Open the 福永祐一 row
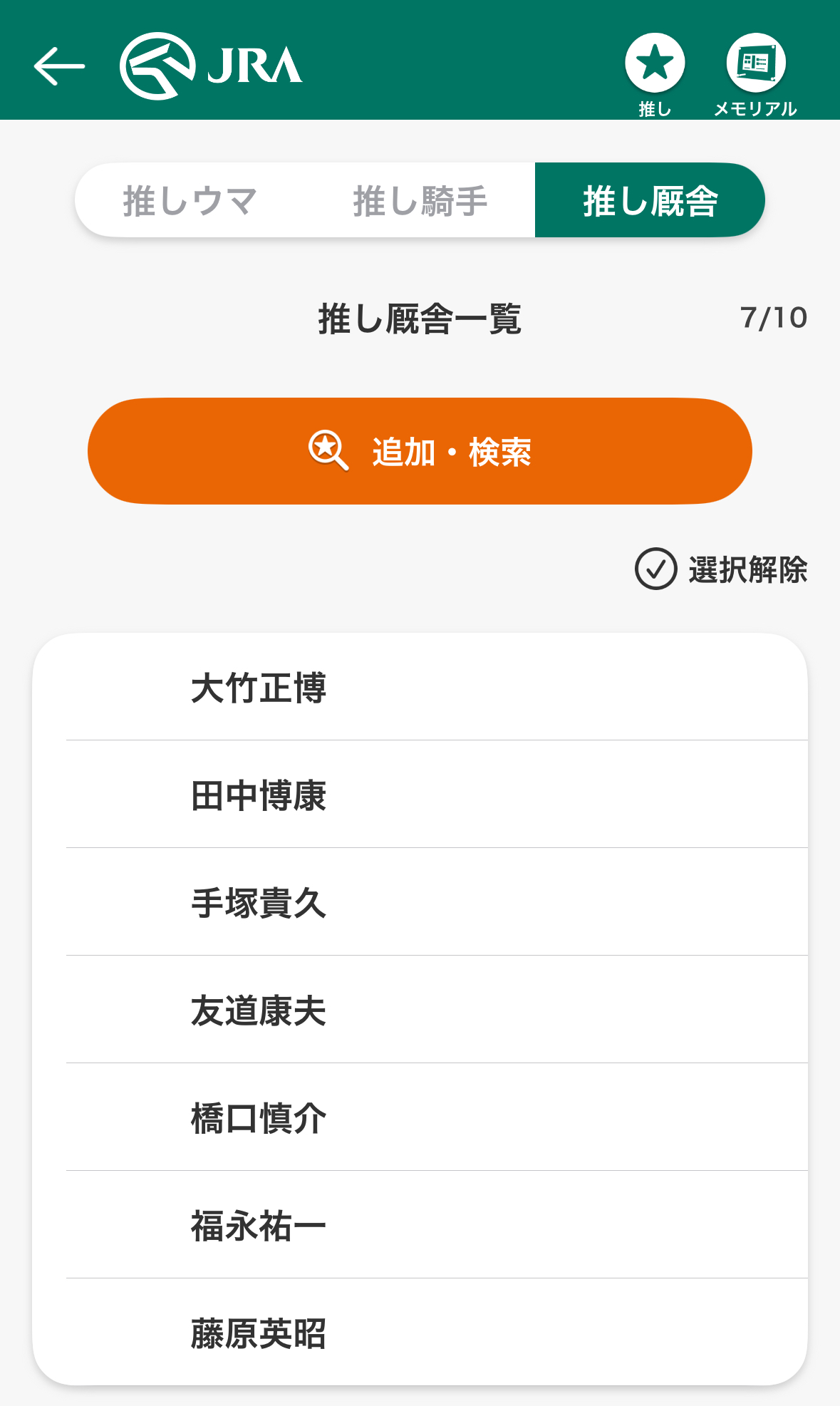Screen dimensions: 840x1406 coord(420,1226)
